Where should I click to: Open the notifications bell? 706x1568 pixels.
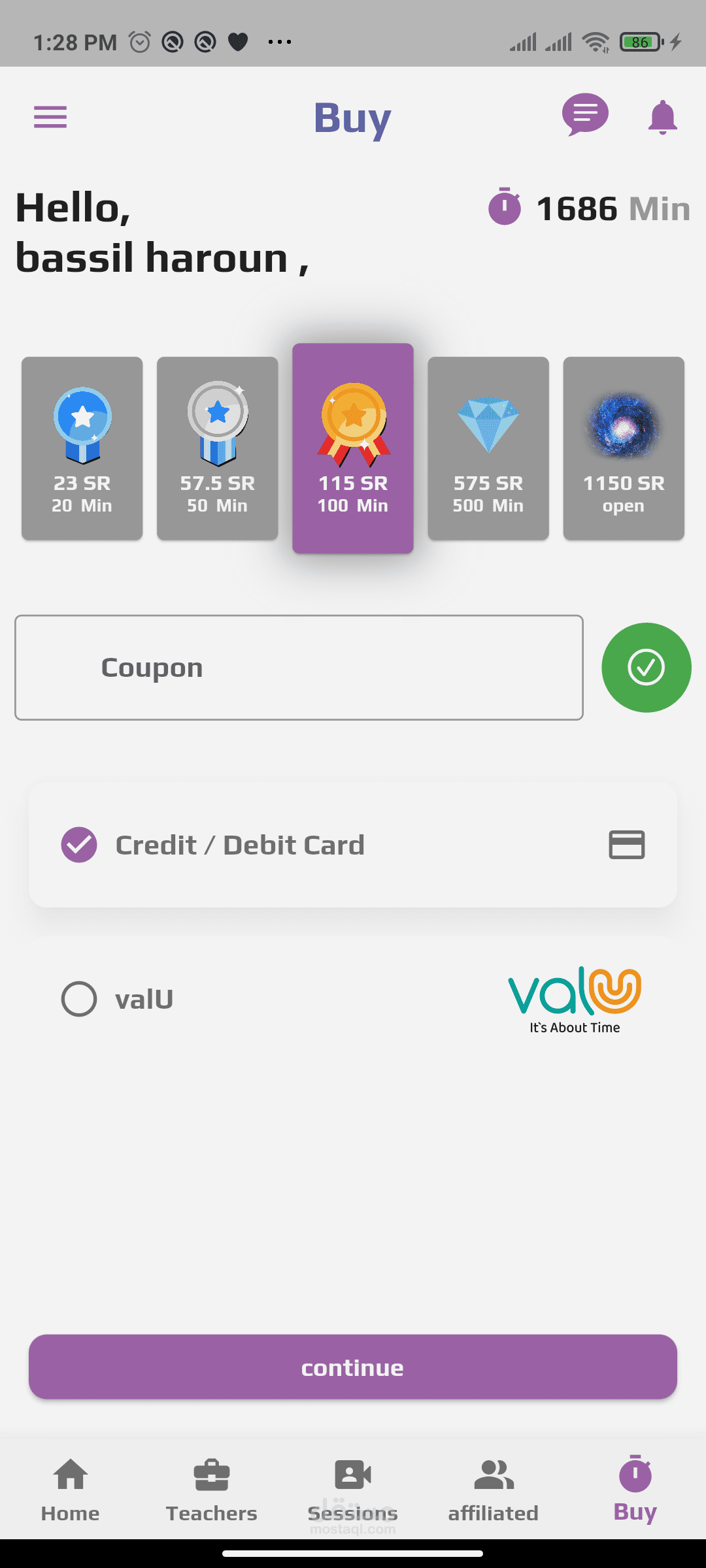coord(662,118)
